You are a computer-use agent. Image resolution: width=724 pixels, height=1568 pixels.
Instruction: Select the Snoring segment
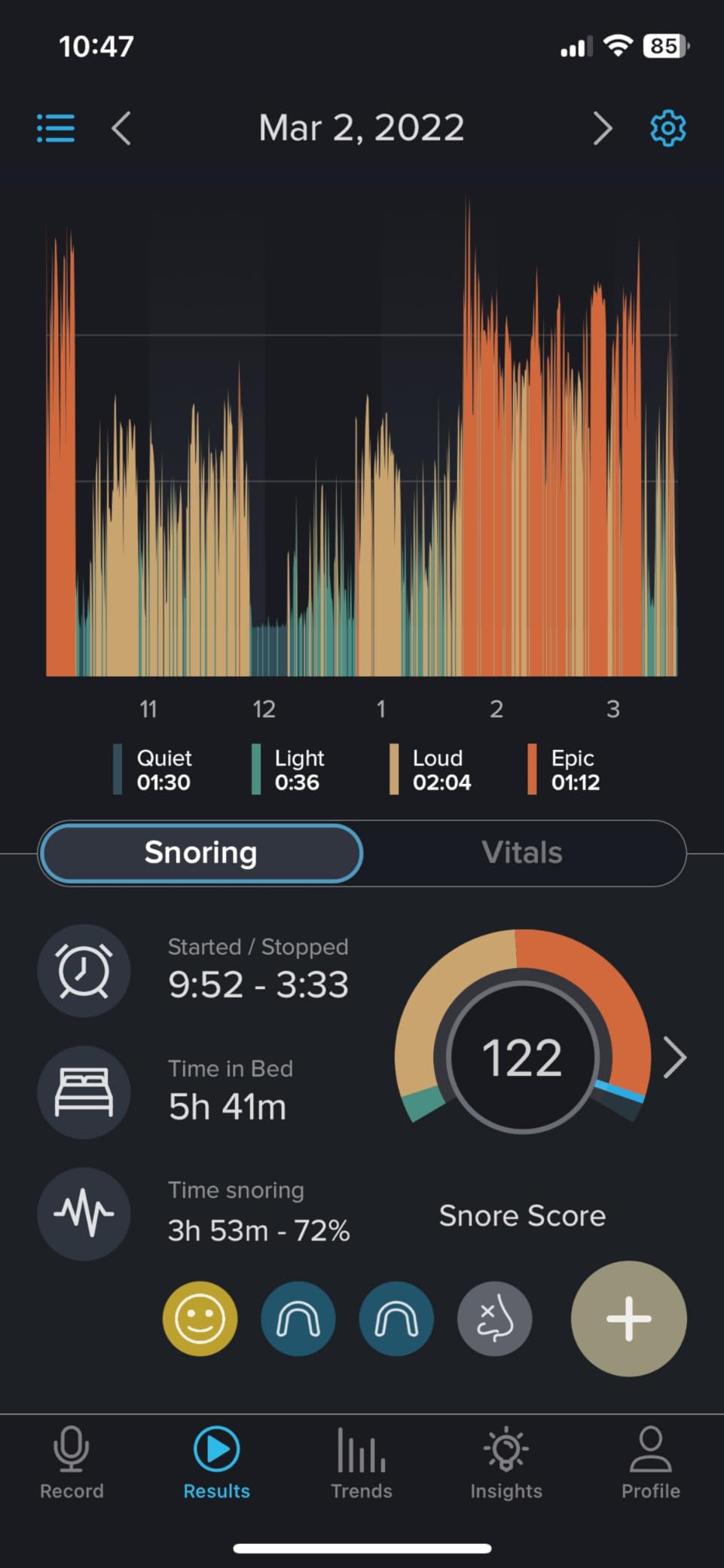tap(201, 853)
